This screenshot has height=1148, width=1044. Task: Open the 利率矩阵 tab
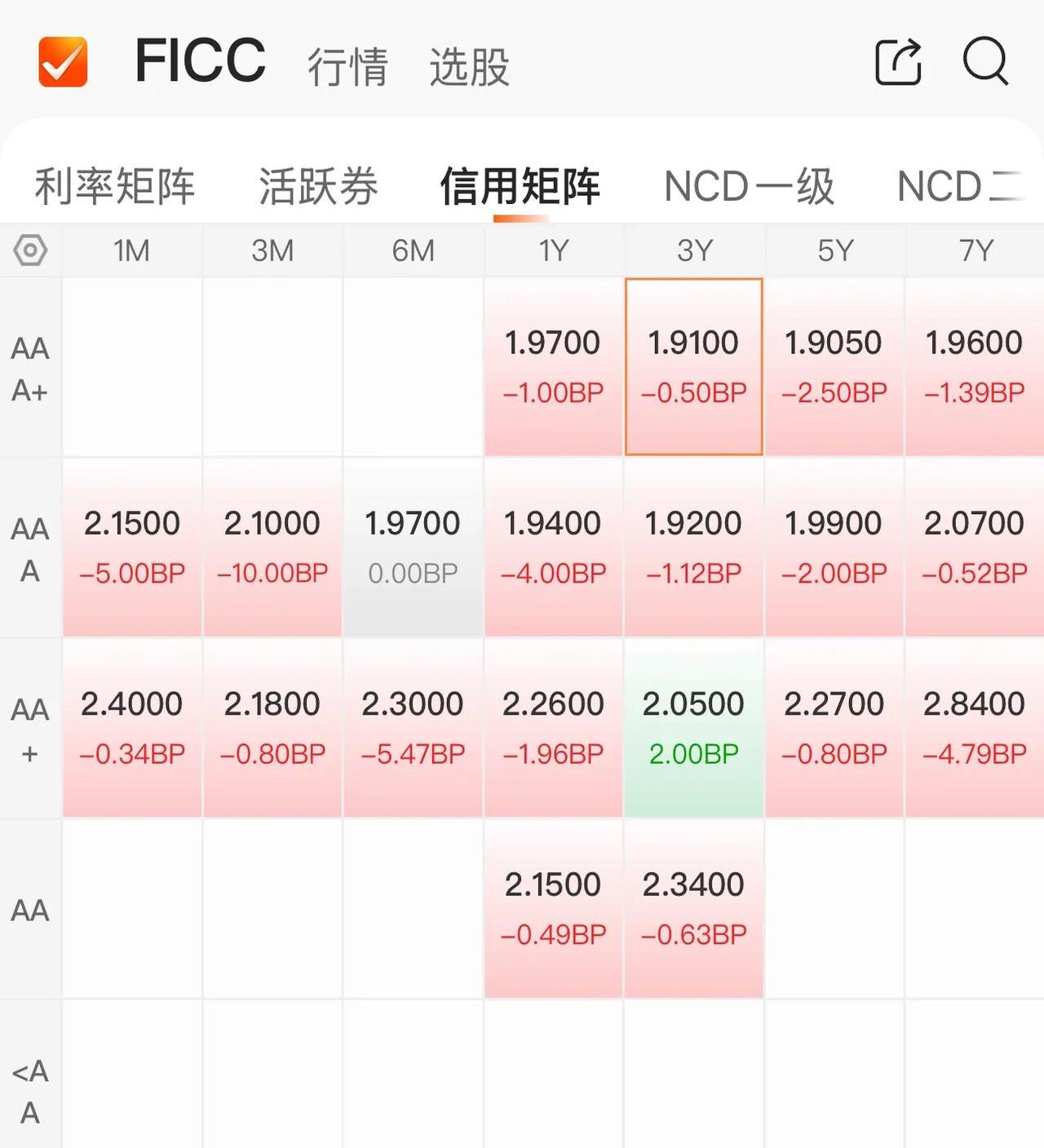tap(113, 186)
